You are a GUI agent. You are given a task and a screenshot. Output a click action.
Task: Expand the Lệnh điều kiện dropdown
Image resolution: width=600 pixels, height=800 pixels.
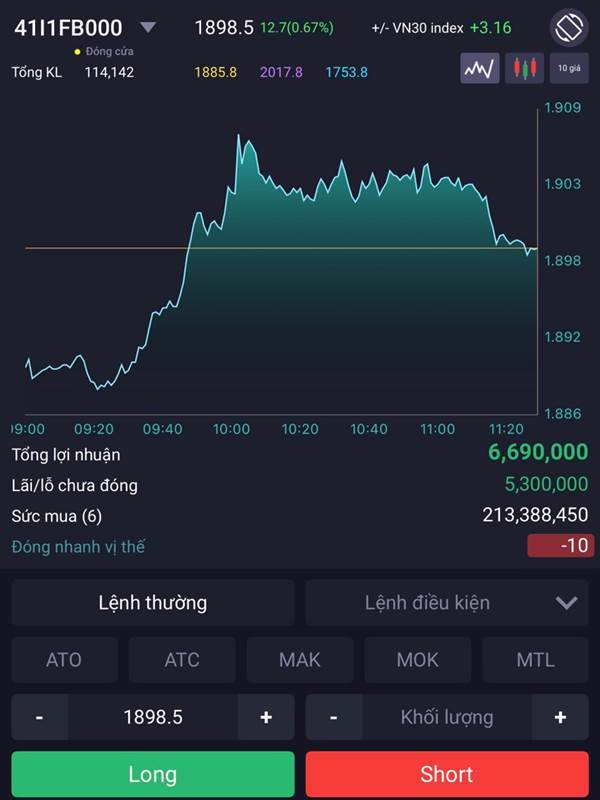(566, 602)
